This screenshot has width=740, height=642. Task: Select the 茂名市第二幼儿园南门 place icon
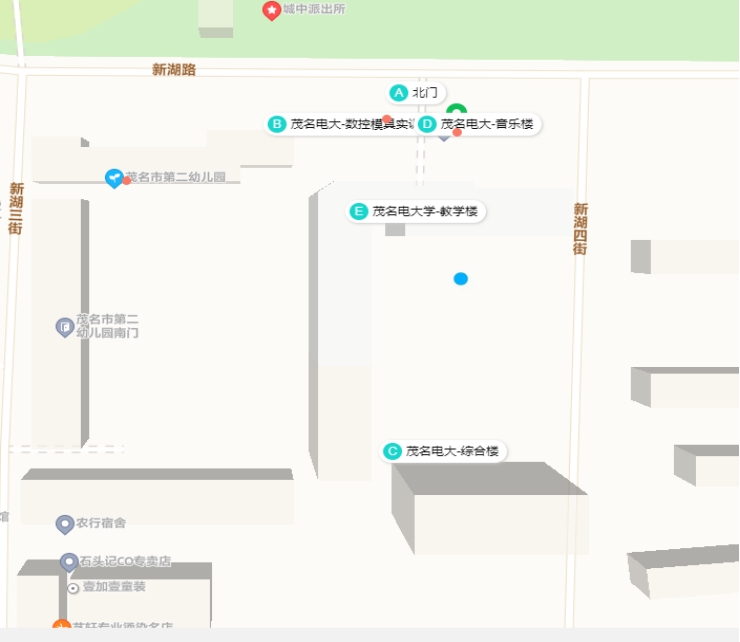(x=64, y=326)
